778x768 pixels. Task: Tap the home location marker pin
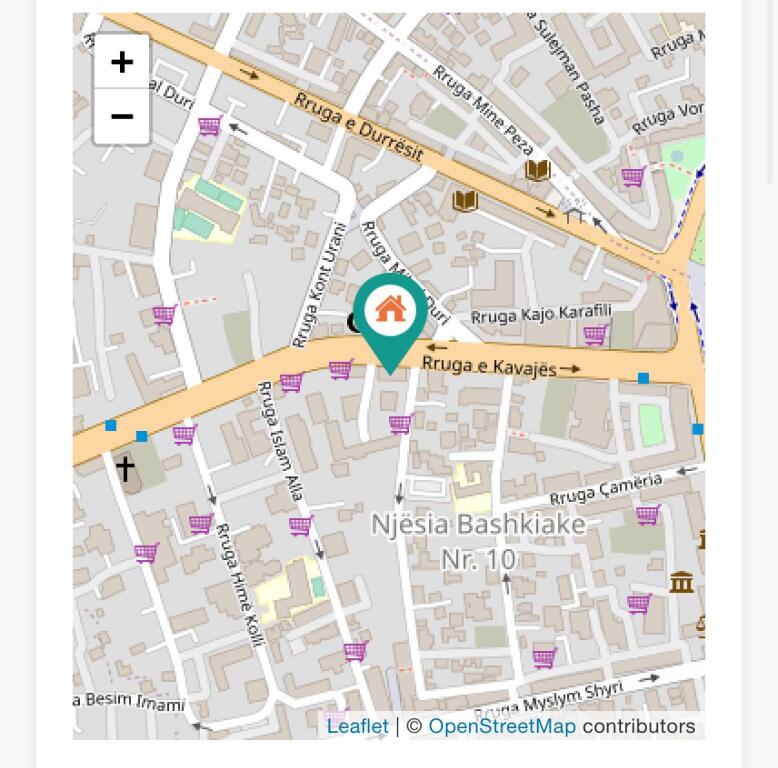[390, 313]
